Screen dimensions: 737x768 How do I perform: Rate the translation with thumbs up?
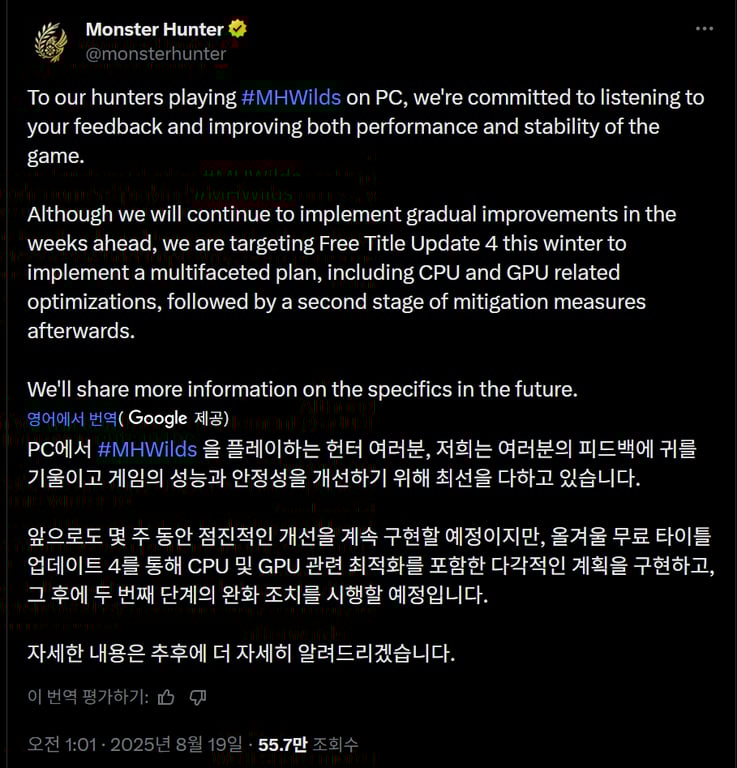point(167,696)
